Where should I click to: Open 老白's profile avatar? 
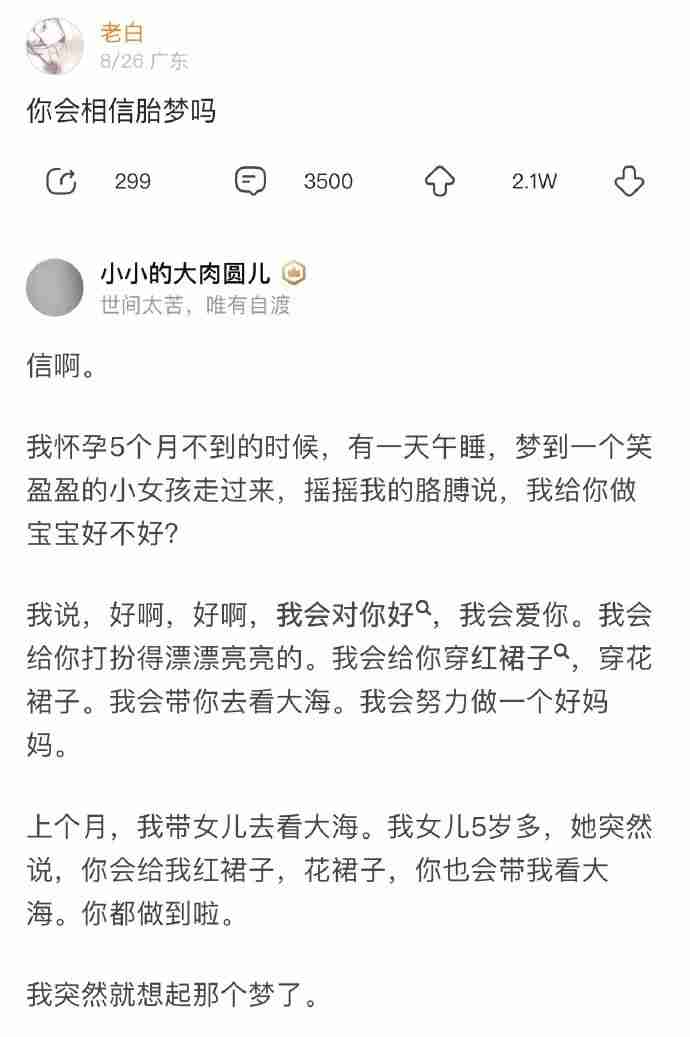coord(54,45)
